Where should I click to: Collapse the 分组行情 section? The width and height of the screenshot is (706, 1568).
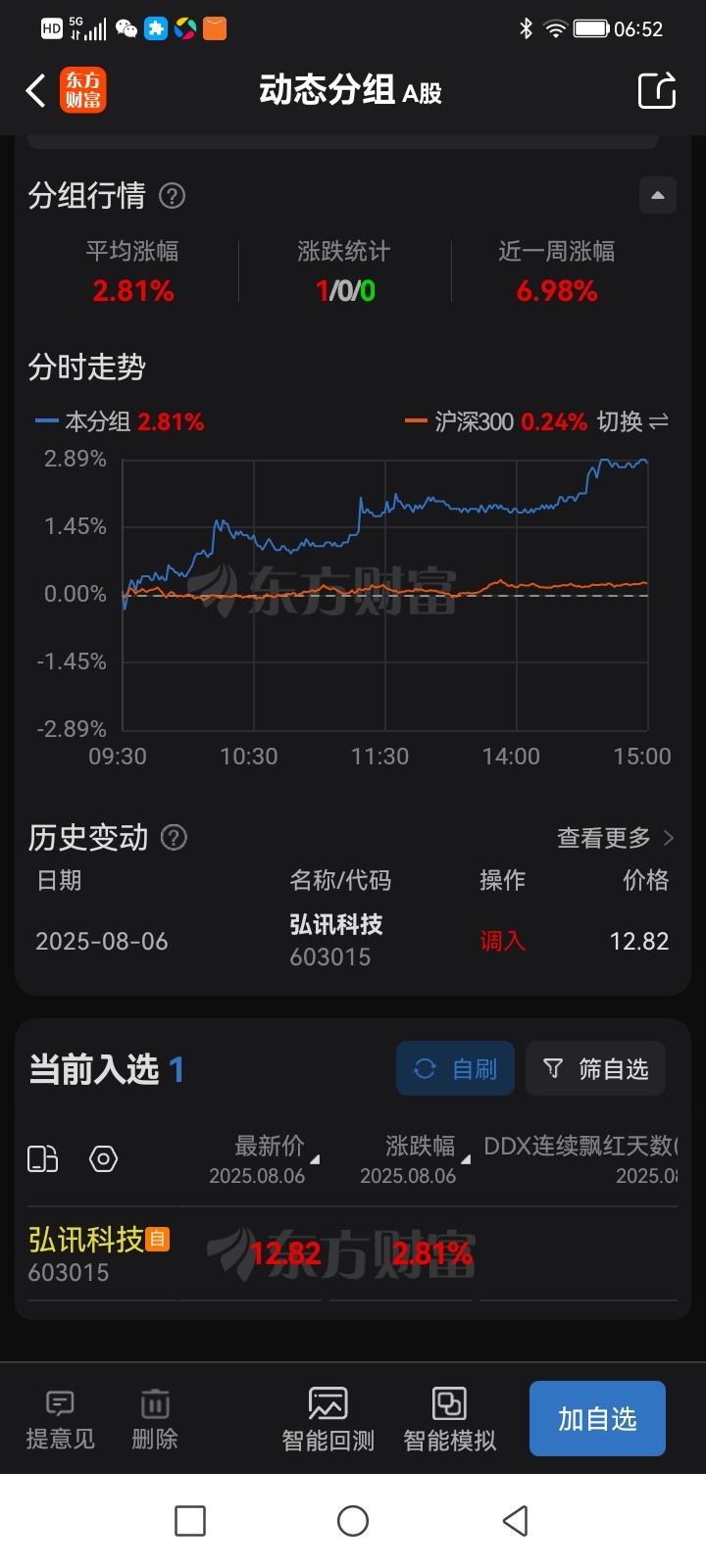(x=658, y=195)
